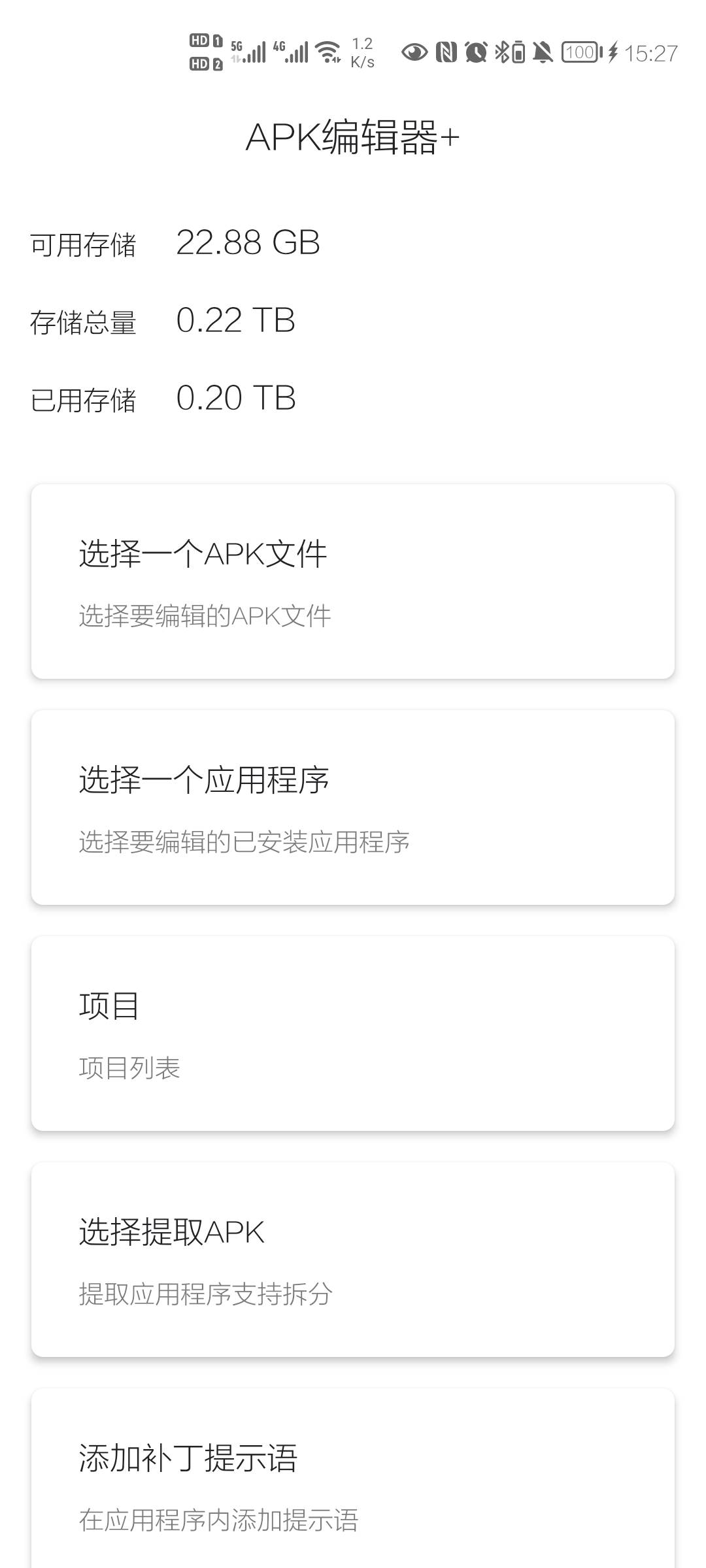Open the 项目 project list card
This screenshot has height=1568, width=706.
pyautogui.click(x=353, y=1032)
